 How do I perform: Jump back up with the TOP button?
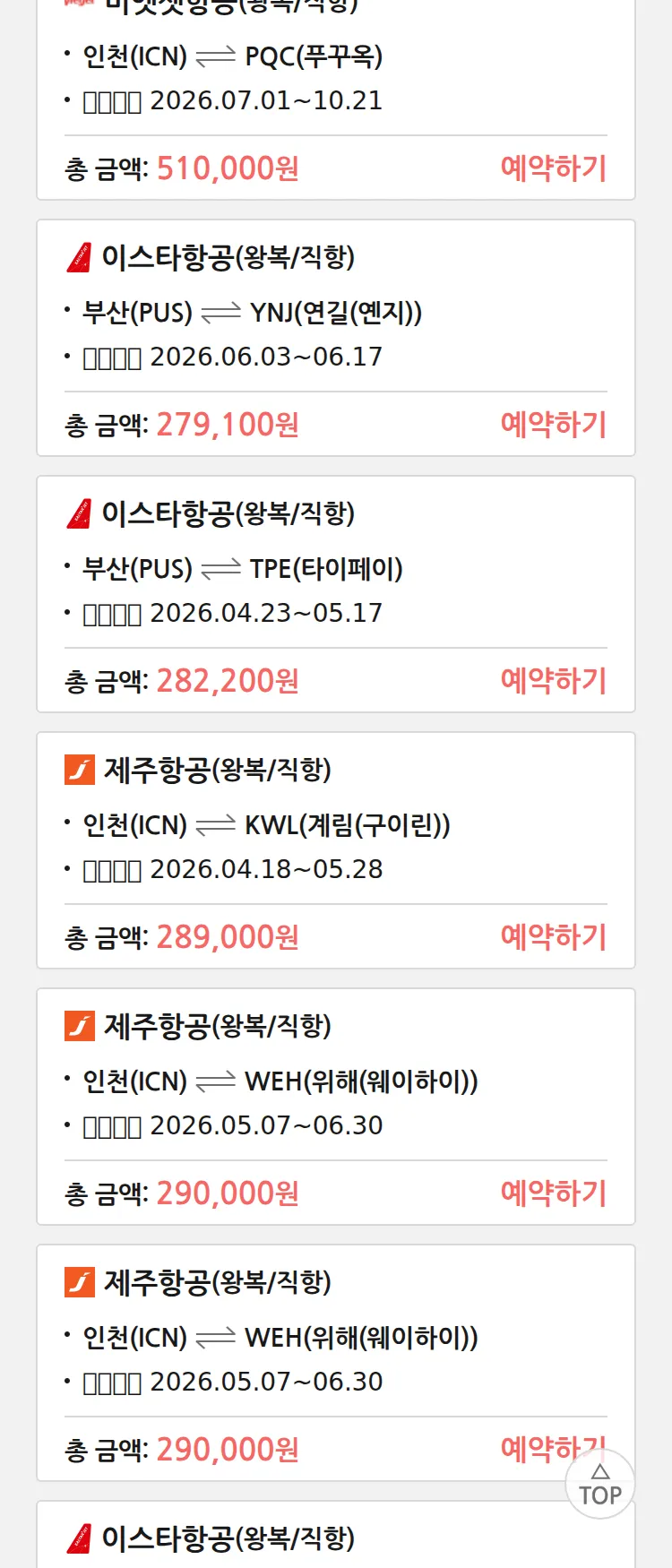point(599,1486)
